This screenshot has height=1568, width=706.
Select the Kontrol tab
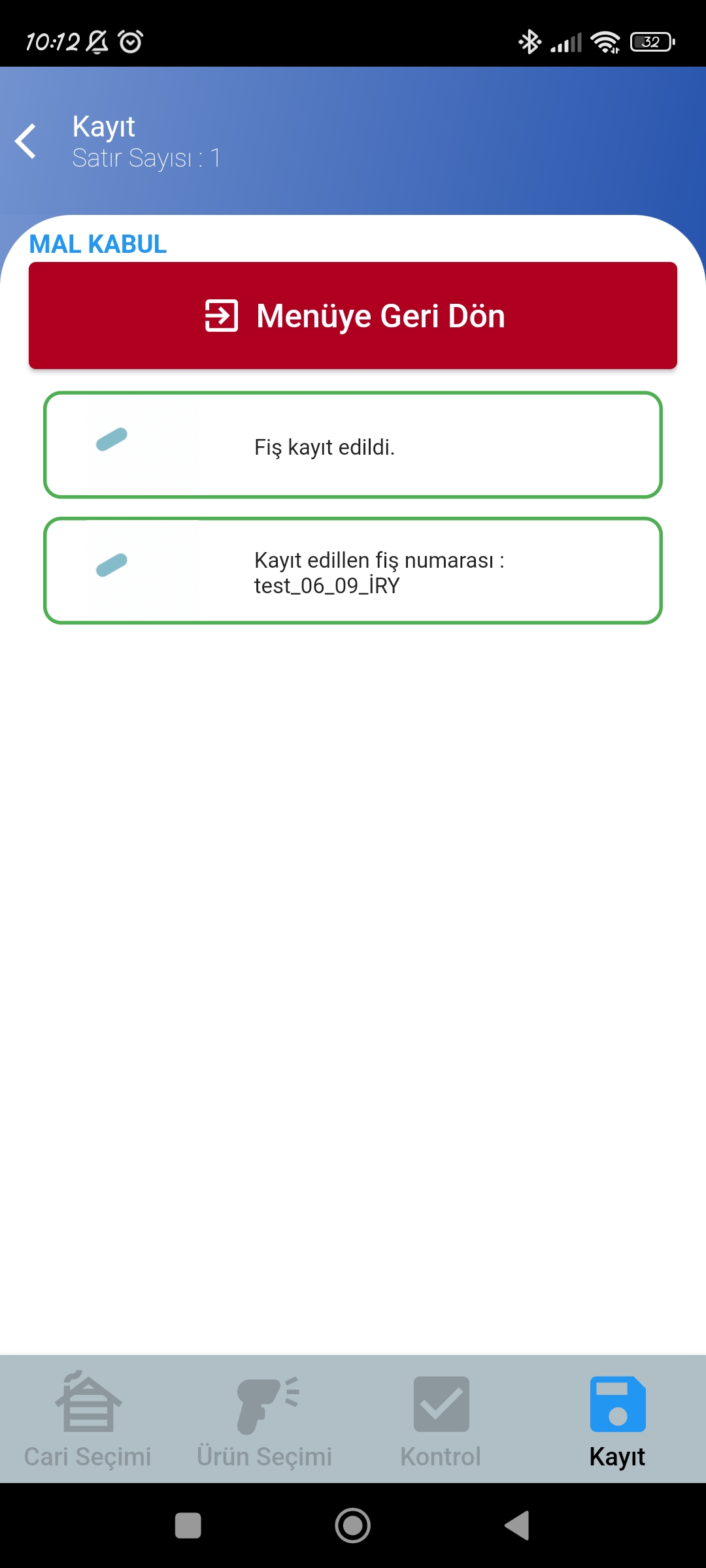(441, 1419)
